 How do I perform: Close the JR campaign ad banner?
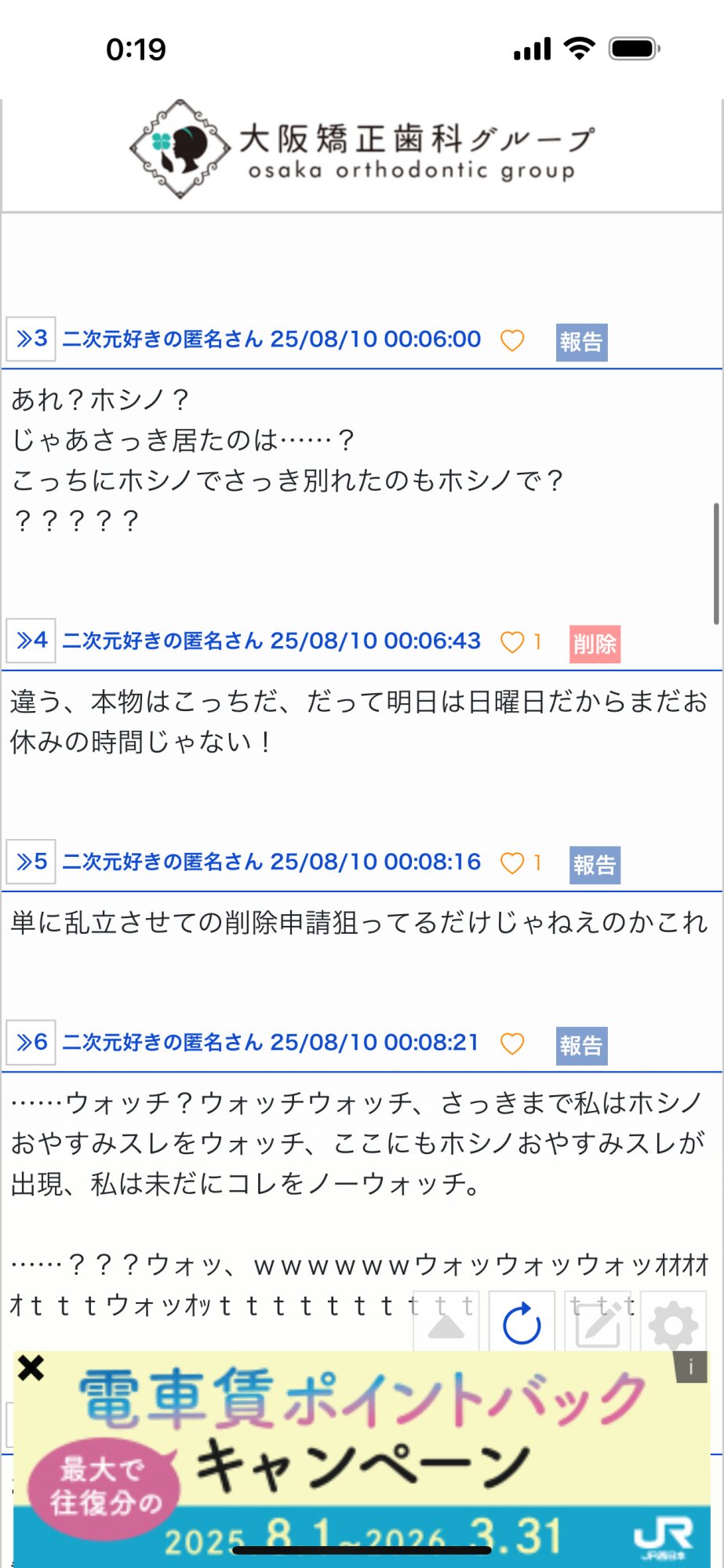[31, 1368]
